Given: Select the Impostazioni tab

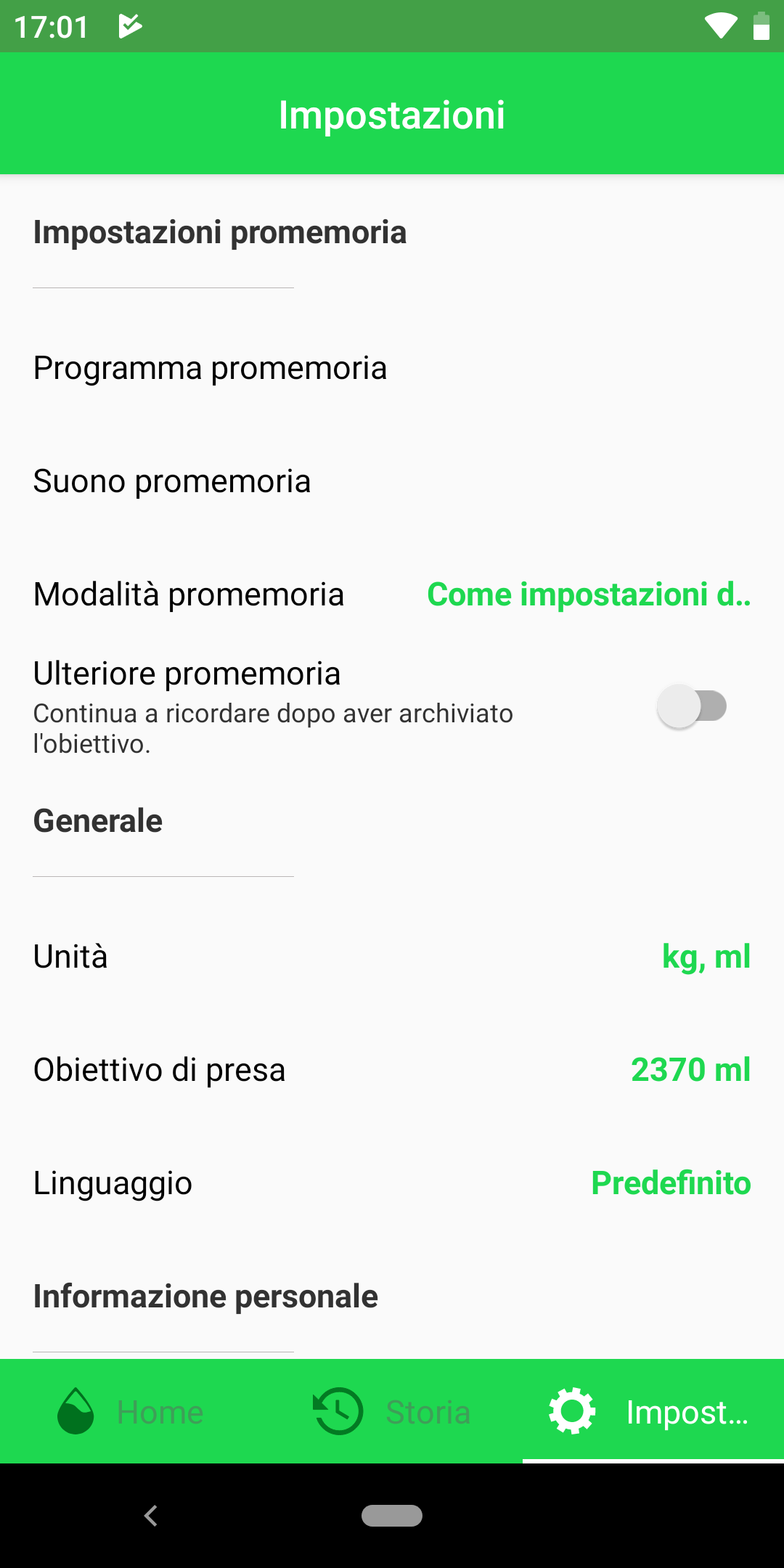Looking at the screenshot, I should (x=653, y=1411).
